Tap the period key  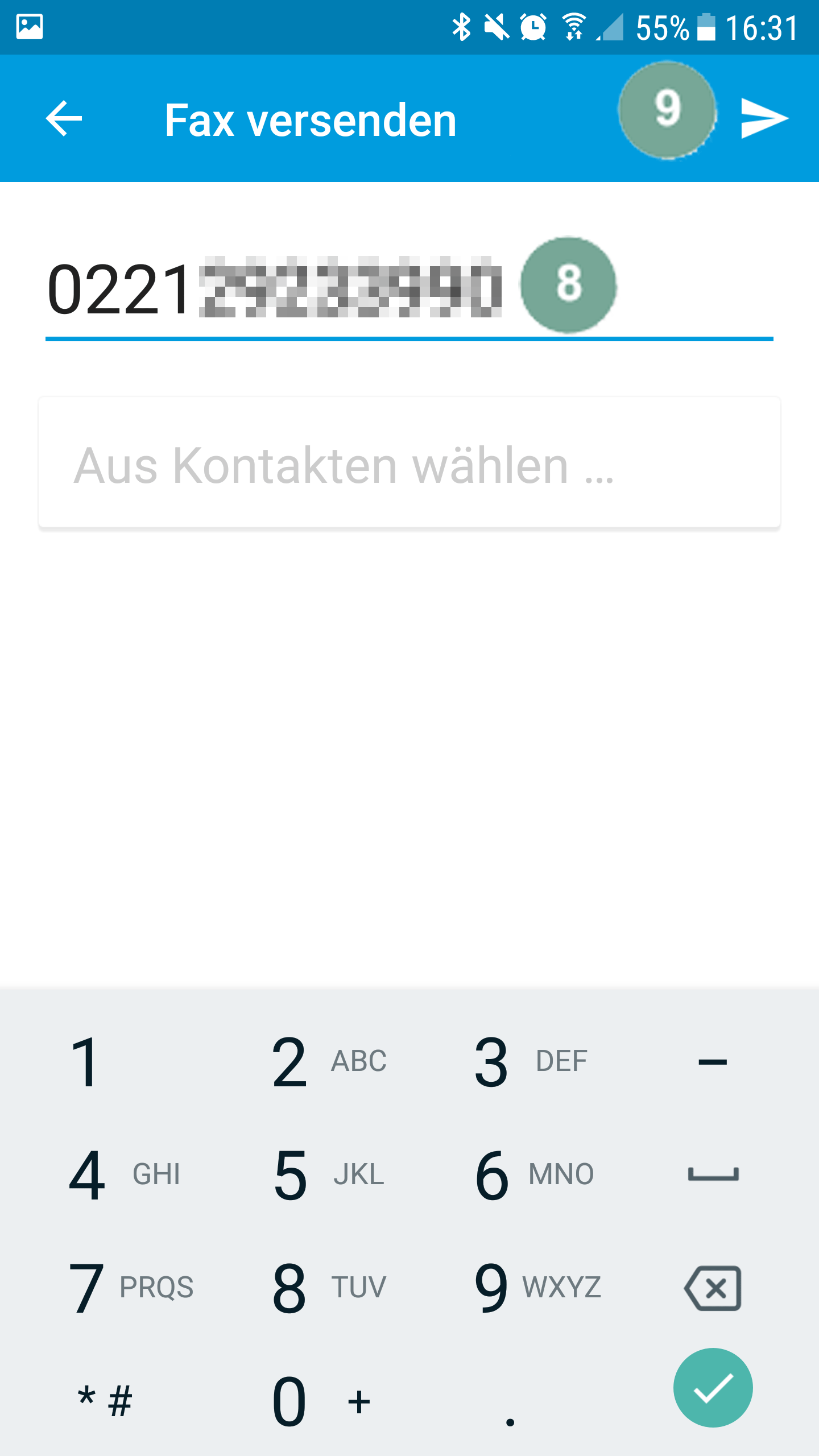click(x=510, y=1410)
